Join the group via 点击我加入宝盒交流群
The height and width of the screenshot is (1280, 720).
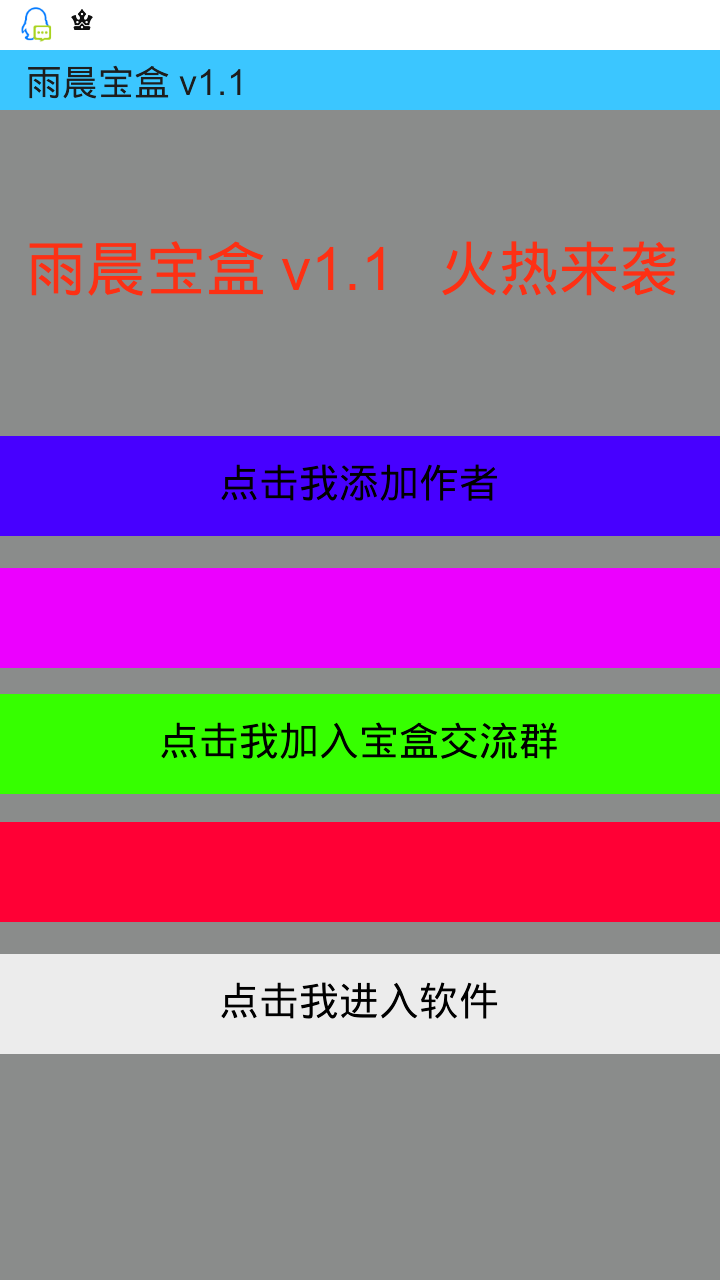pyautogui.click(x=360, y=743)
